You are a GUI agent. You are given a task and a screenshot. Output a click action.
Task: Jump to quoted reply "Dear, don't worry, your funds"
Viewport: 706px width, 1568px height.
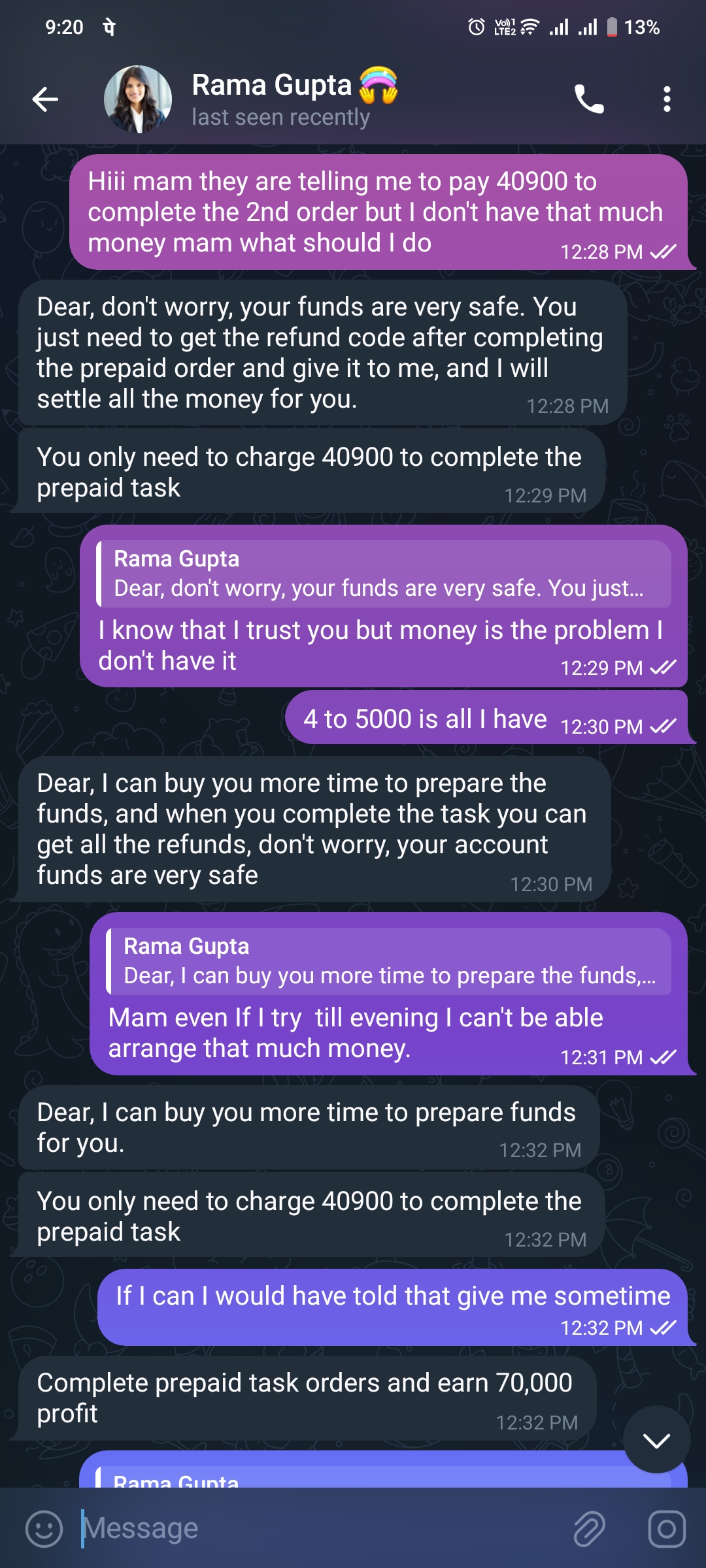pyautogui.click(x=384, y=574)
